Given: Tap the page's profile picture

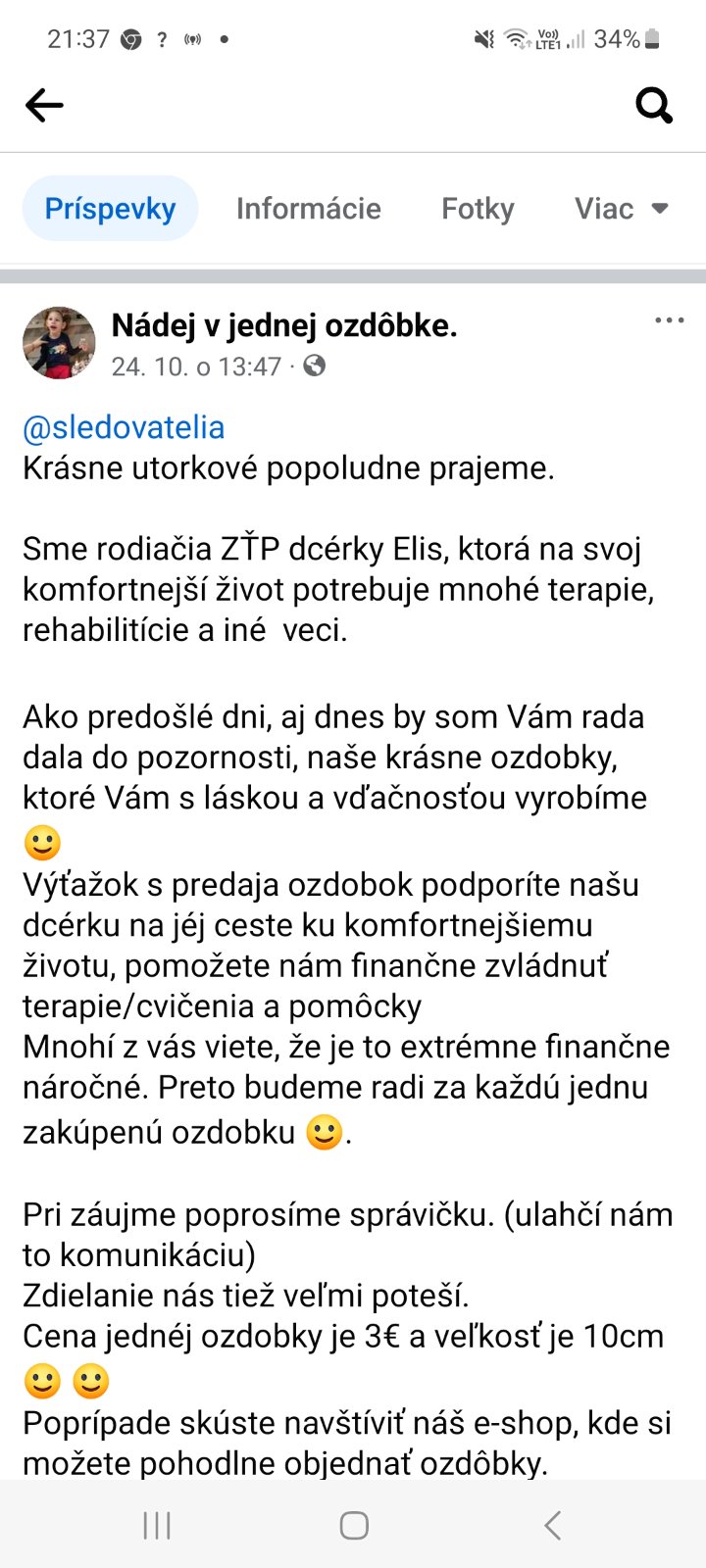Looking at the screenshot, I should (x=59, y=342).
